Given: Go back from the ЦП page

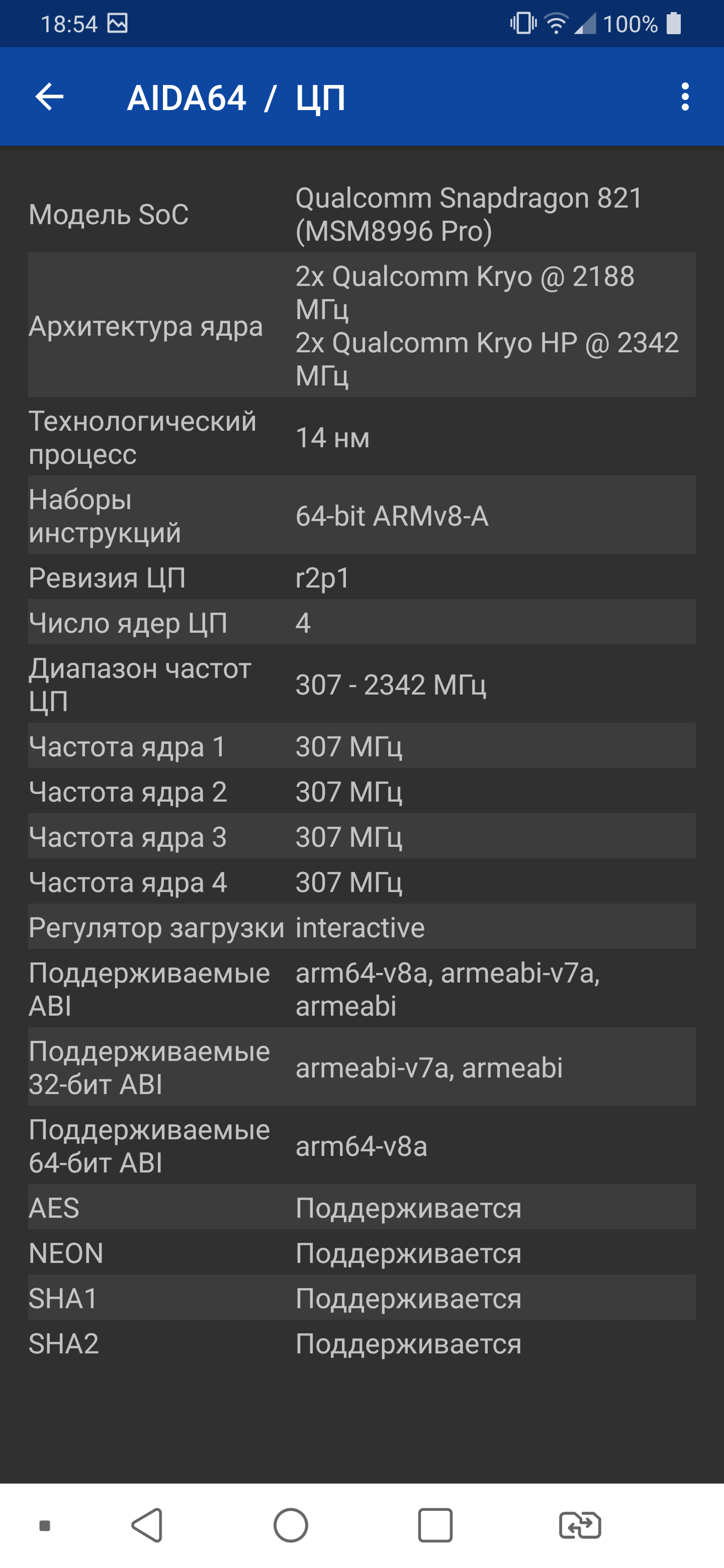Looking at the screenshot, I should coord(50,97).
